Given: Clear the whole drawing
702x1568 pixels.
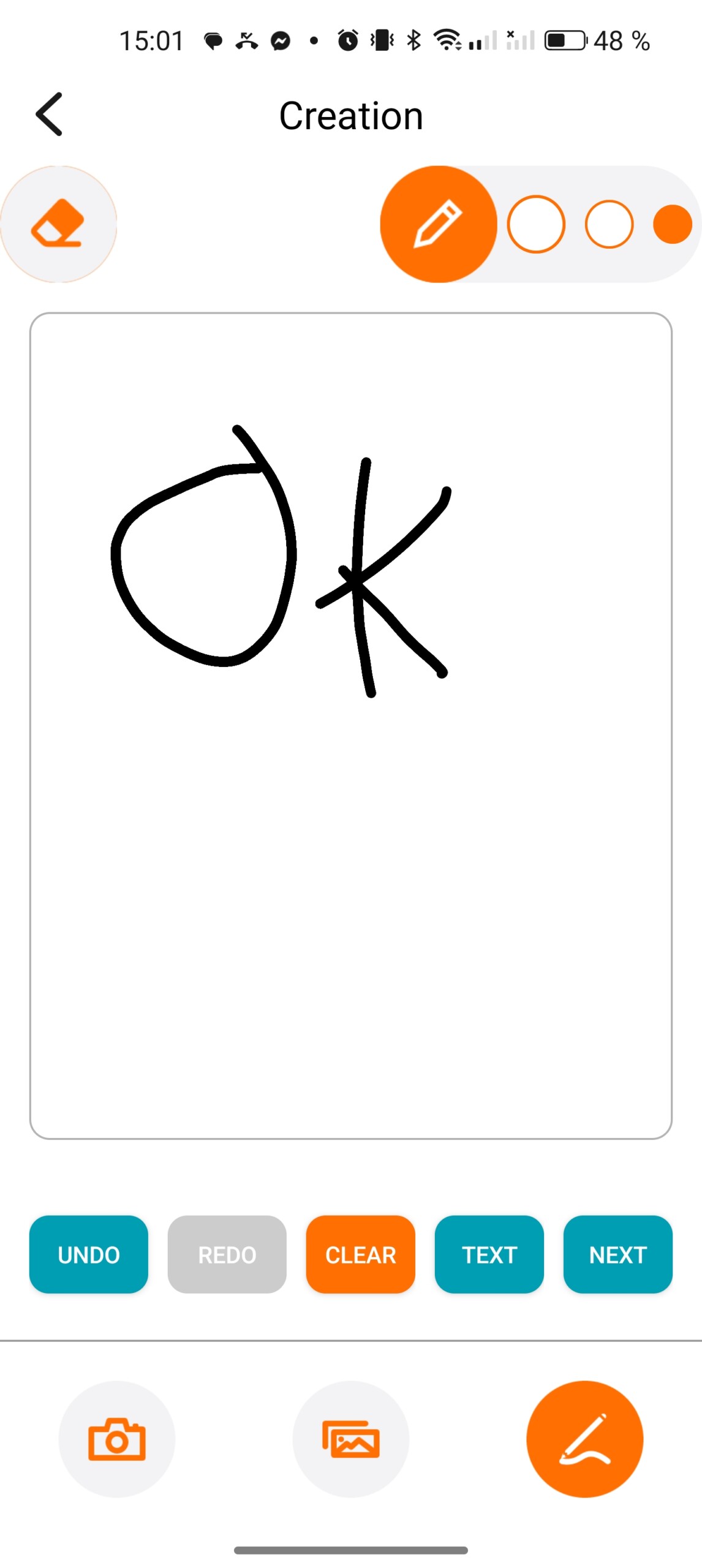Looking at the screenshot, I should (x=361, y=1254).
